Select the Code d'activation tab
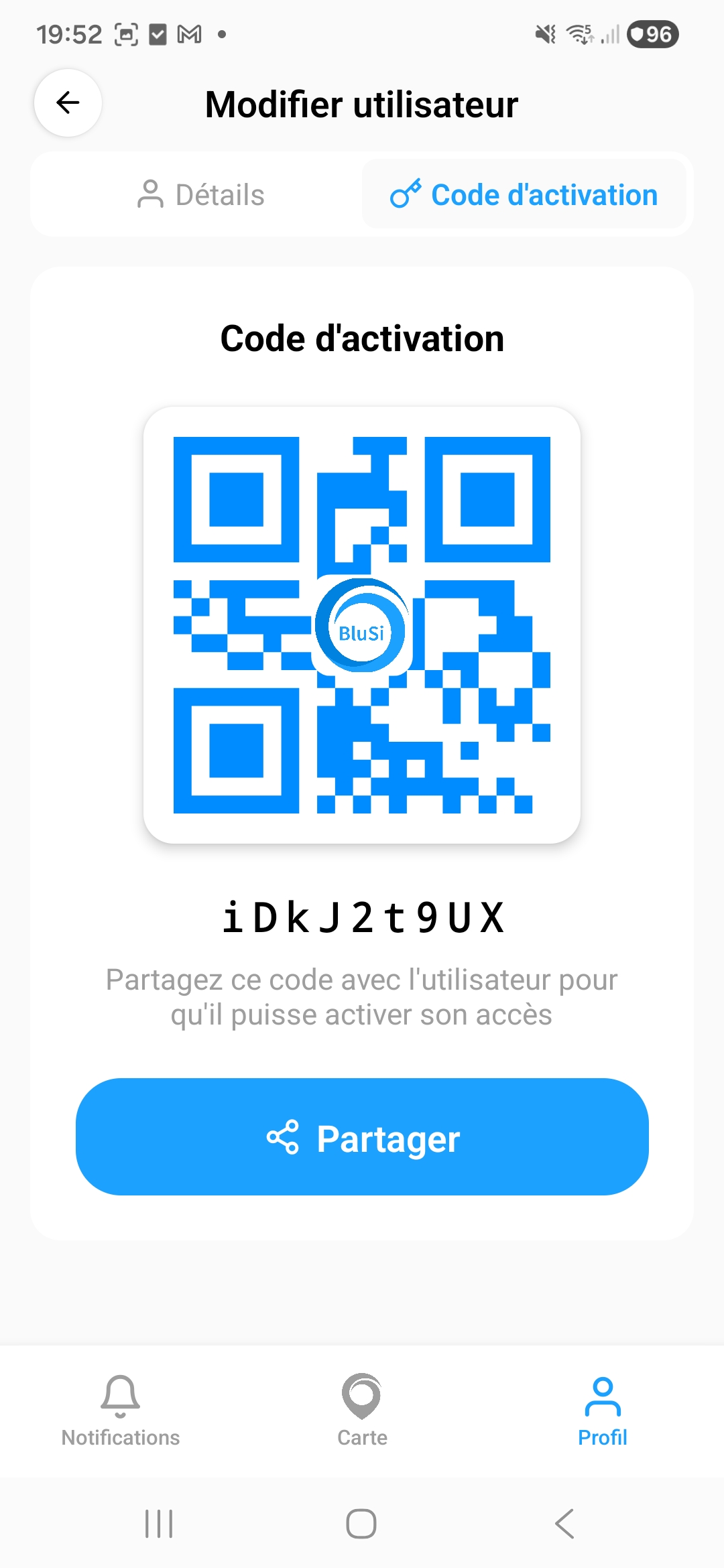 [x=526, y=194]
